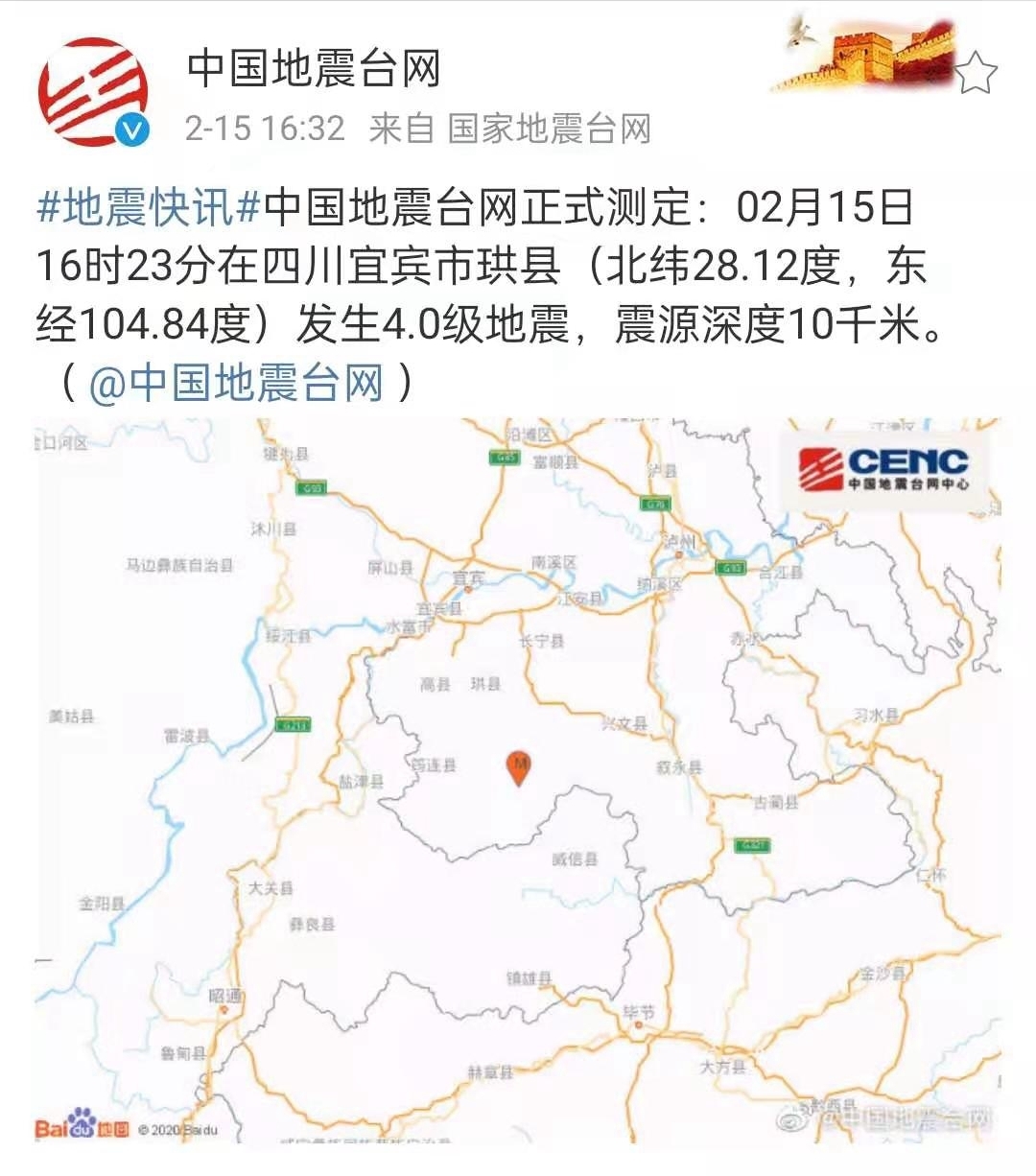
Task: Open the 中国地震台网 account name
Action: (x=314, y=69)
